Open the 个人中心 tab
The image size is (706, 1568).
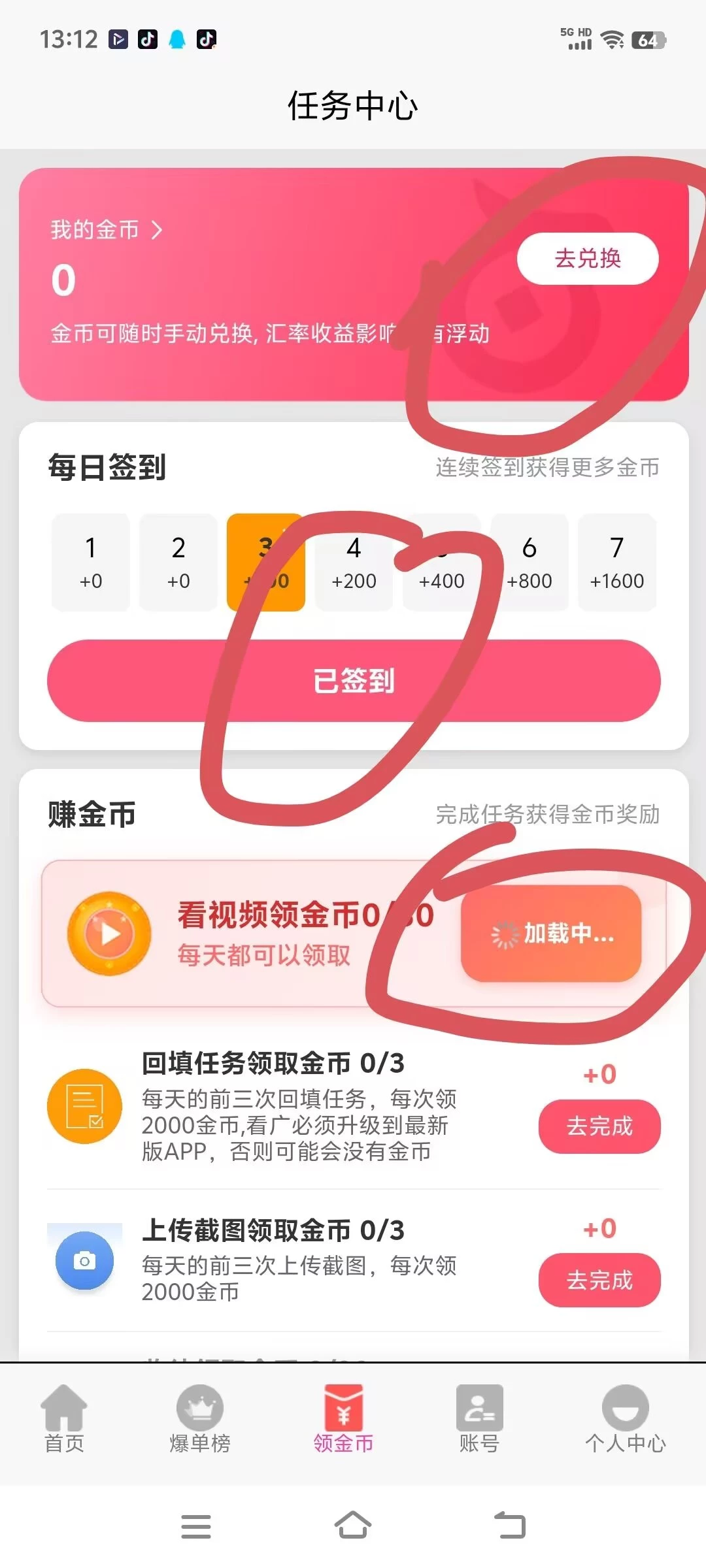coord(625,1419)
